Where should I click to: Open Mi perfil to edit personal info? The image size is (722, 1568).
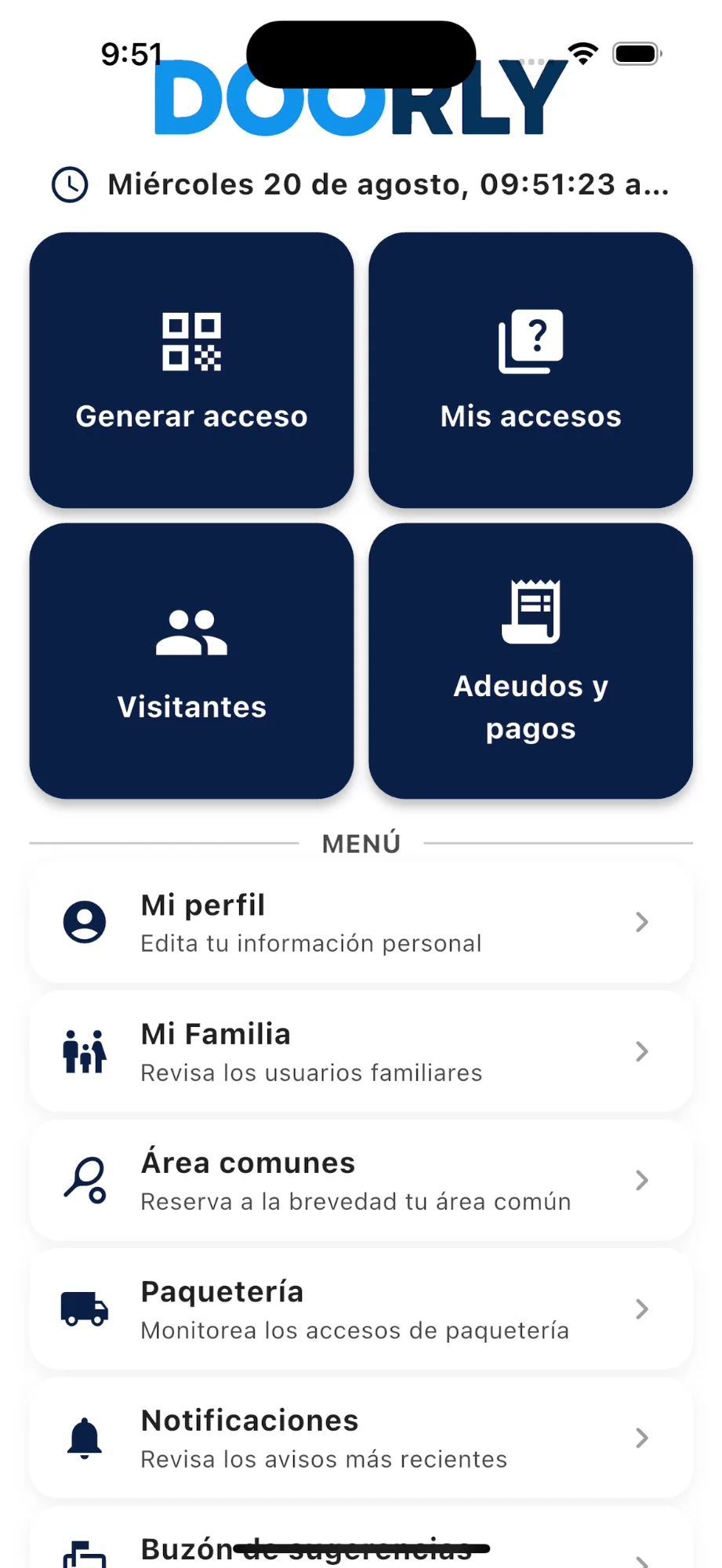361,923
